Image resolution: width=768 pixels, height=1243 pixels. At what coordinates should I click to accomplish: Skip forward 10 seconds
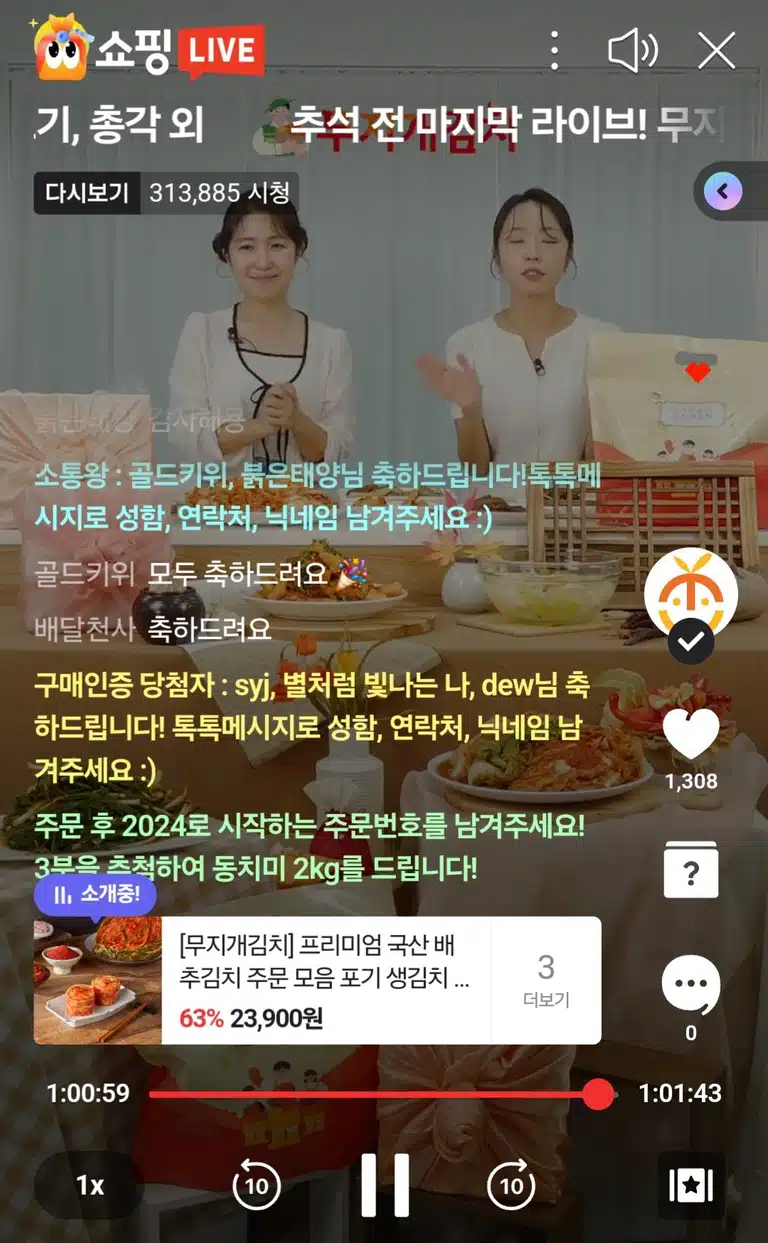click(511, 1186)
